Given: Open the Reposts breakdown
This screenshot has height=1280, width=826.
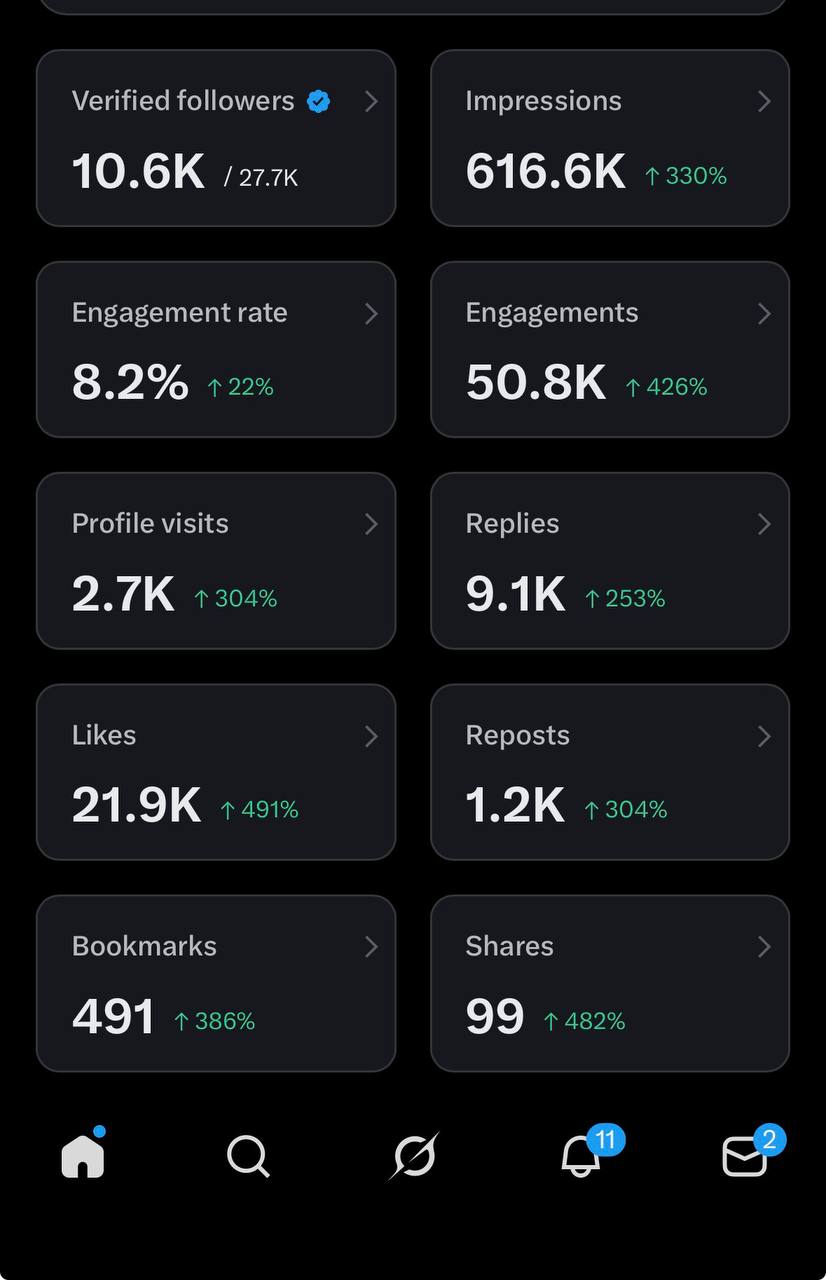Looking at the screenshot, I should [610, 772].
